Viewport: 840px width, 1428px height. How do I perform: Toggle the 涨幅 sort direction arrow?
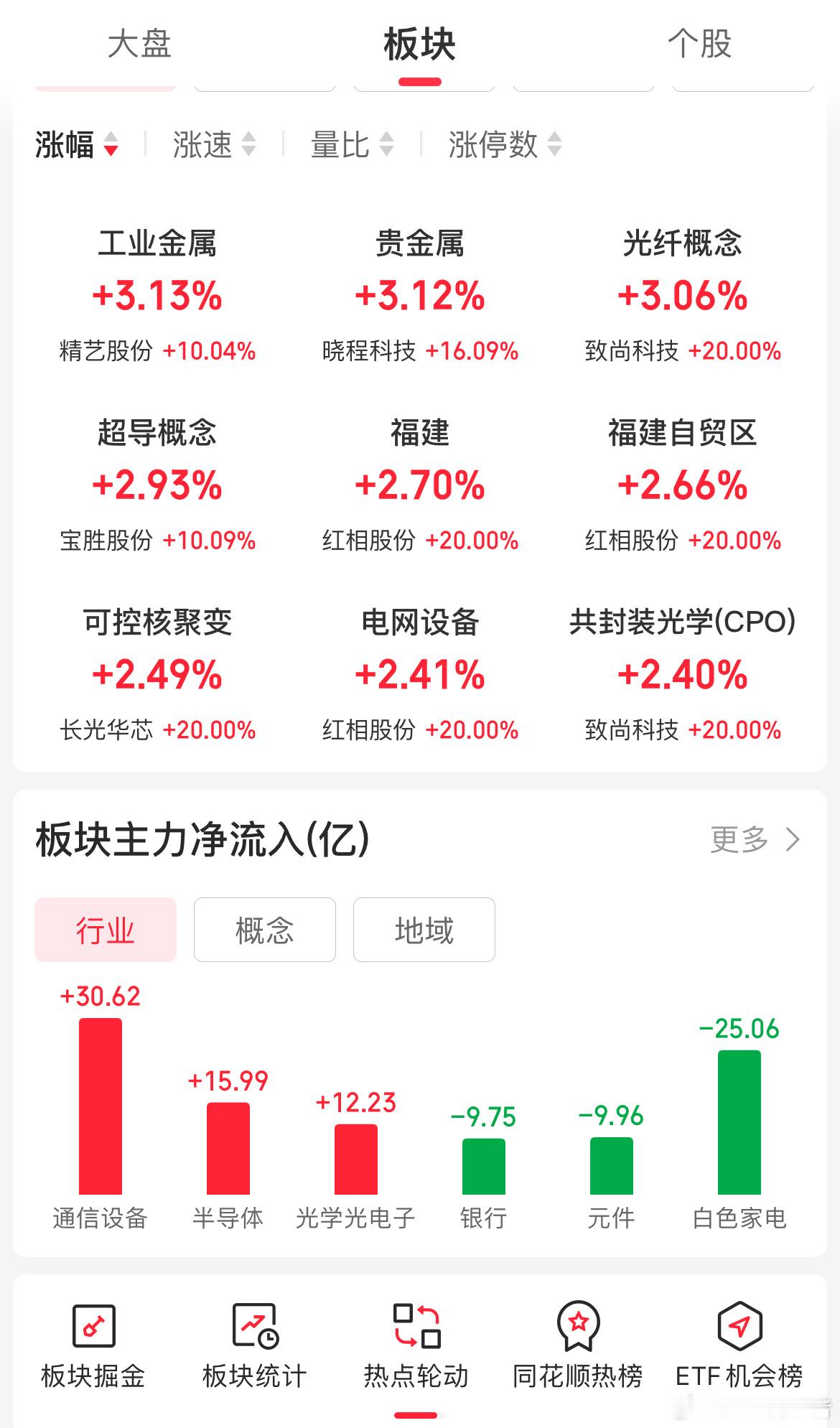(111, 146)
